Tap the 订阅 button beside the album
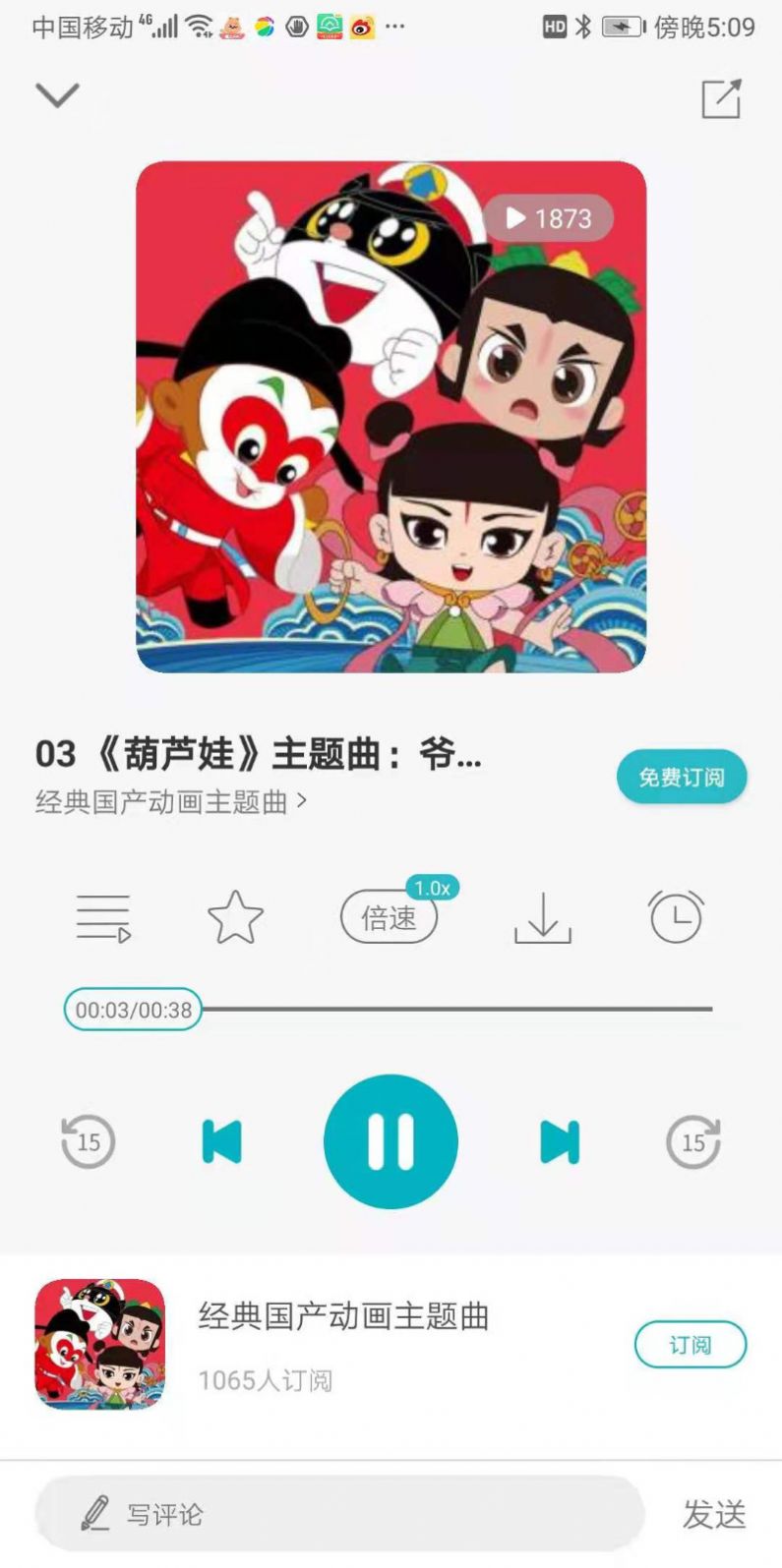782x1568 pixels. pos(692,1343)
